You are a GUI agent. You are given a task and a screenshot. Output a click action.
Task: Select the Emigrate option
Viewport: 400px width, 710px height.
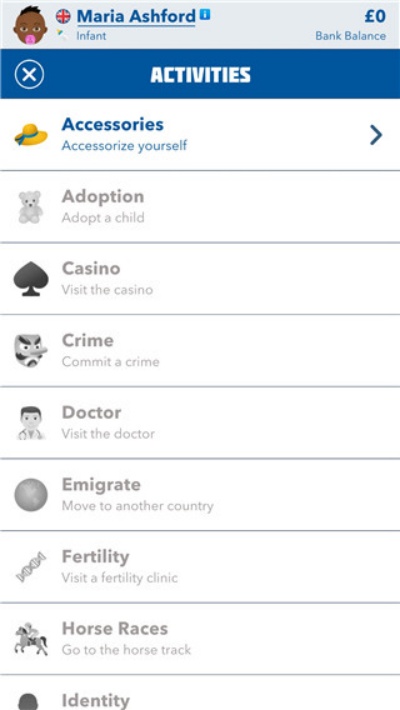200,495
